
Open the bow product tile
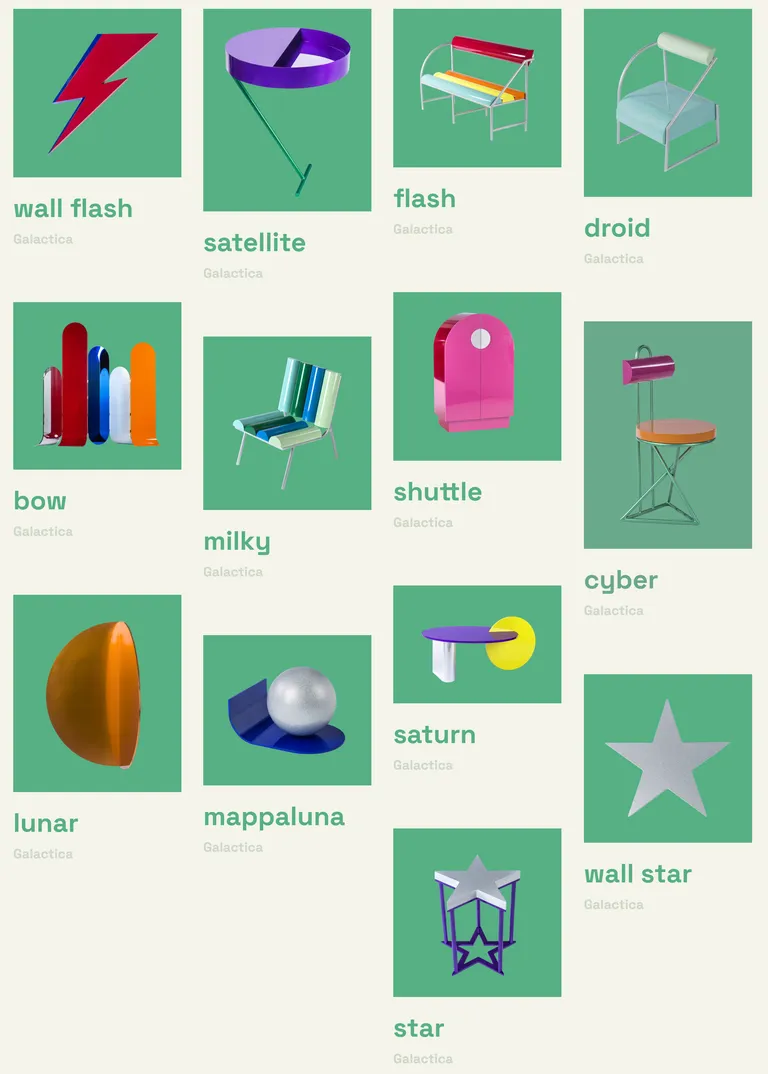(x=97, y=385)
